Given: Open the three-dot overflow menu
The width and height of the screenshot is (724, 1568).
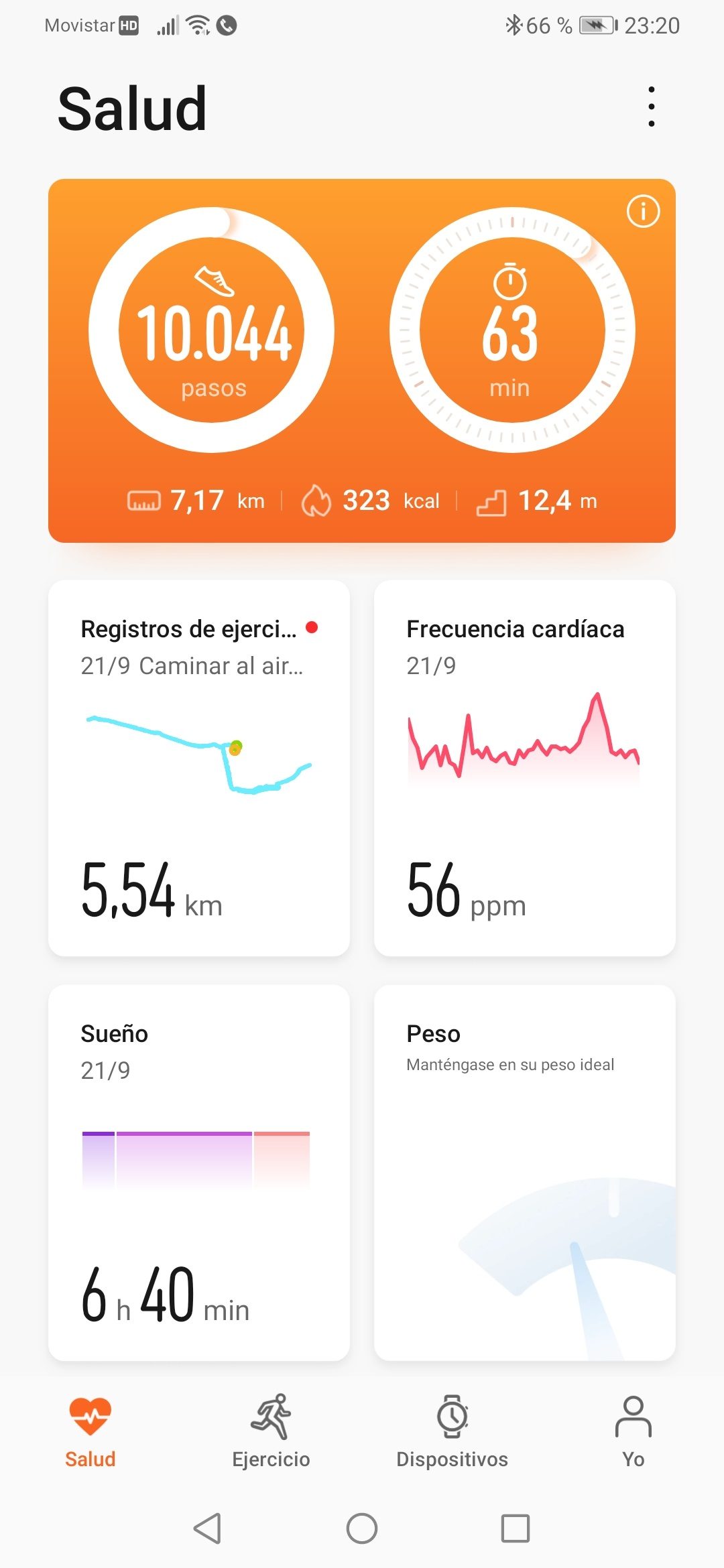Looking at the screenshot, I should click(x=651, y=107).
